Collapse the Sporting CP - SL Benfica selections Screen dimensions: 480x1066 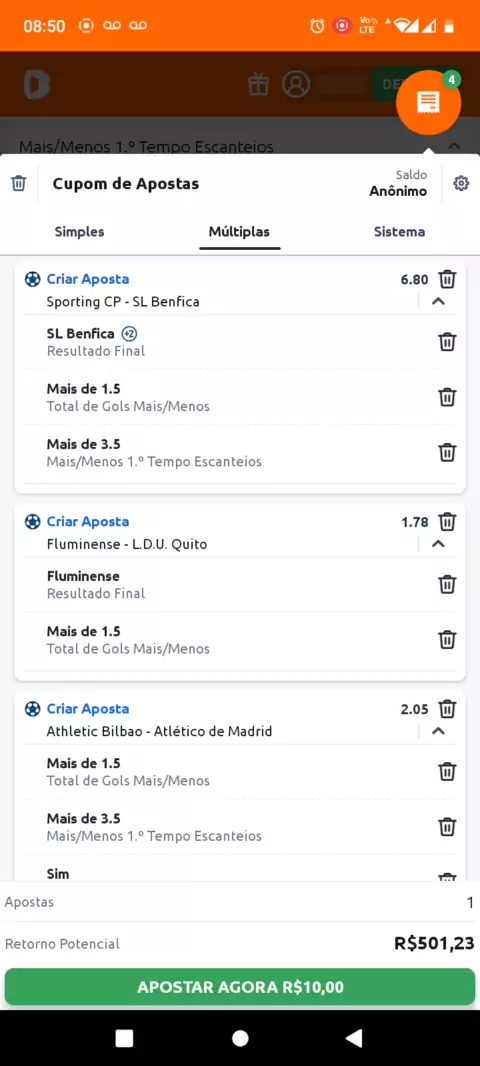point(439,301)
